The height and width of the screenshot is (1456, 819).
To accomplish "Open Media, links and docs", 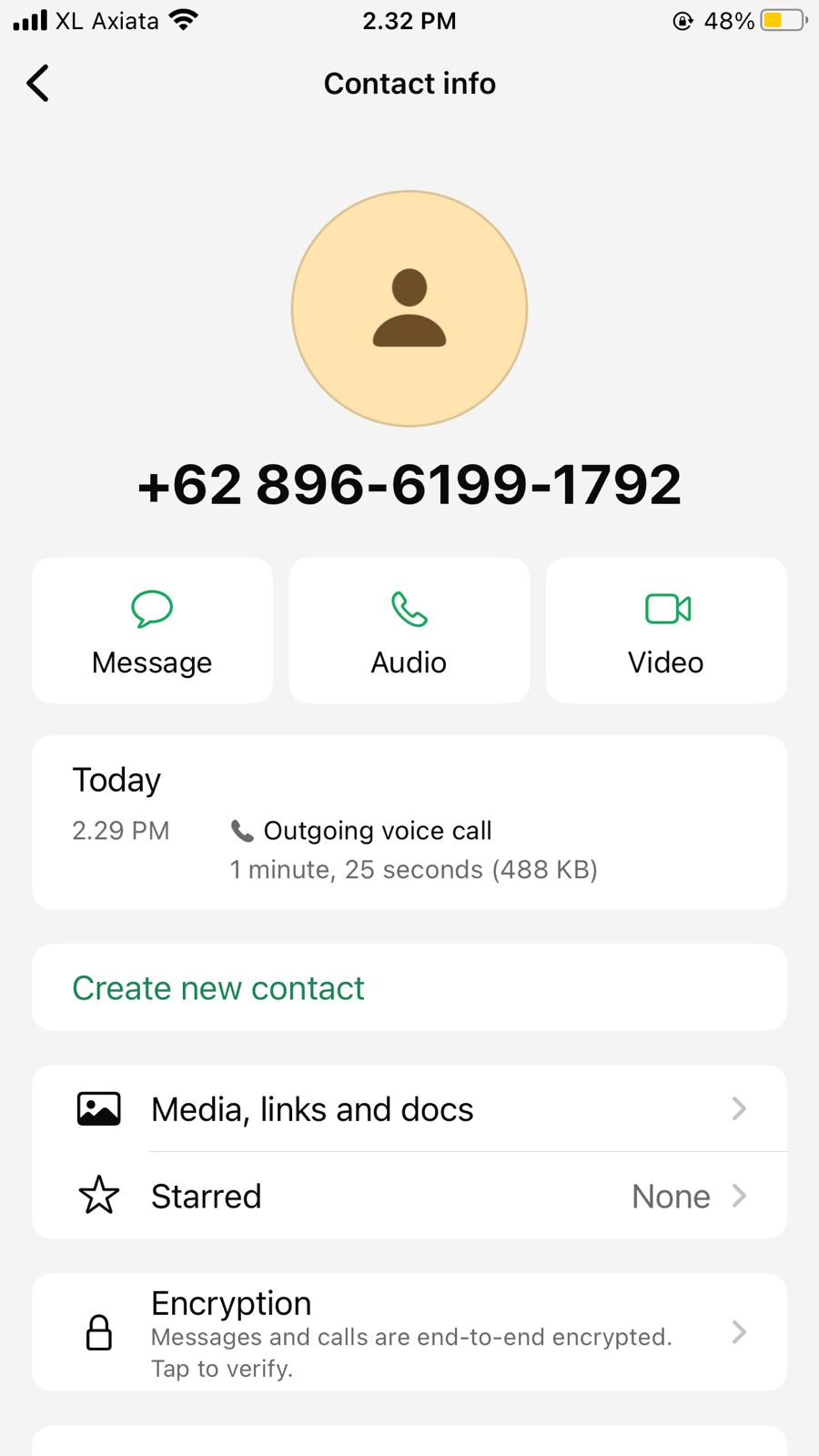I will (409, 1109).
